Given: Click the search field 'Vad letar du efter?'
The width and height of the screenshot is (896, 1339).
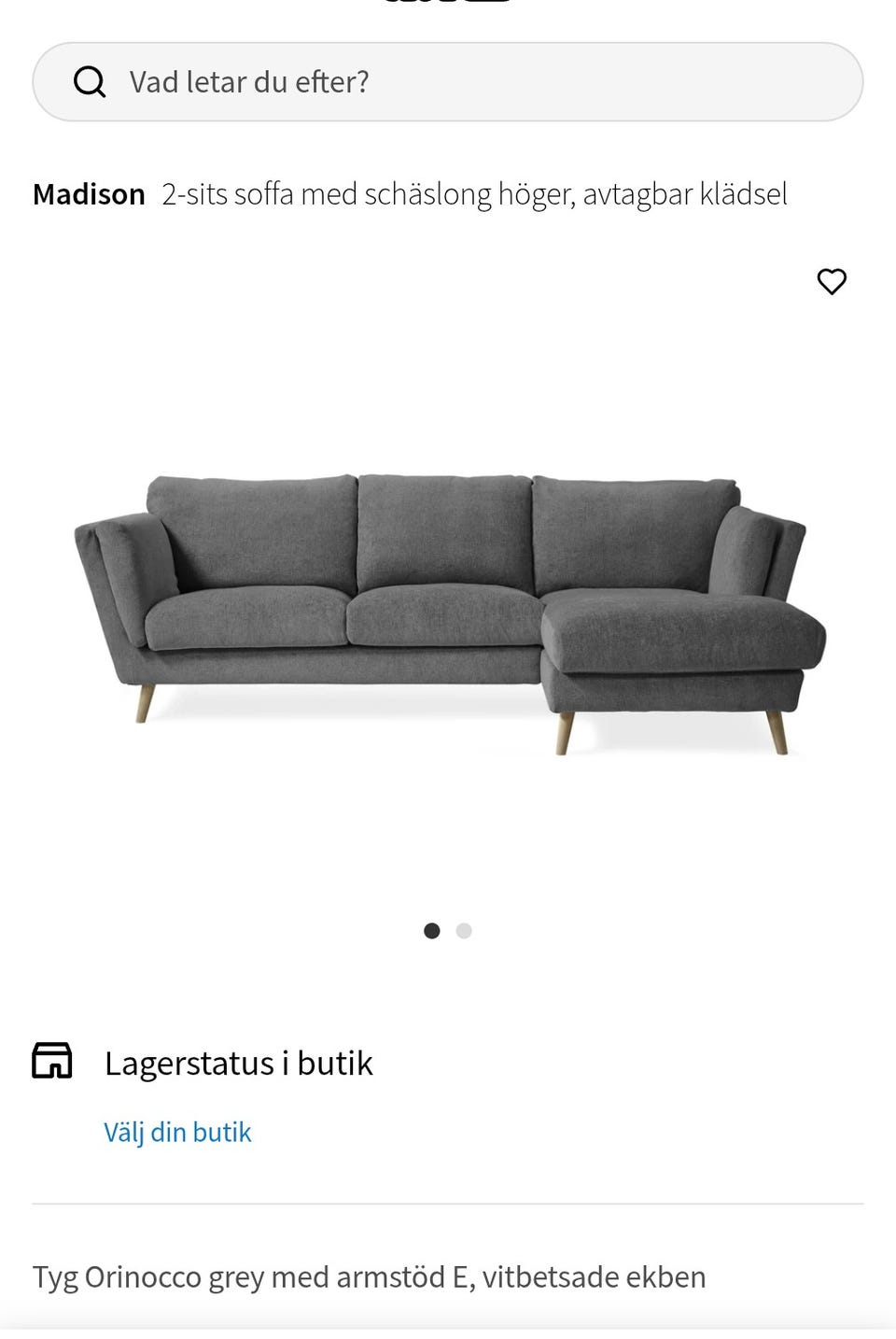Looking at the screenshot, I should pos(448,81).
